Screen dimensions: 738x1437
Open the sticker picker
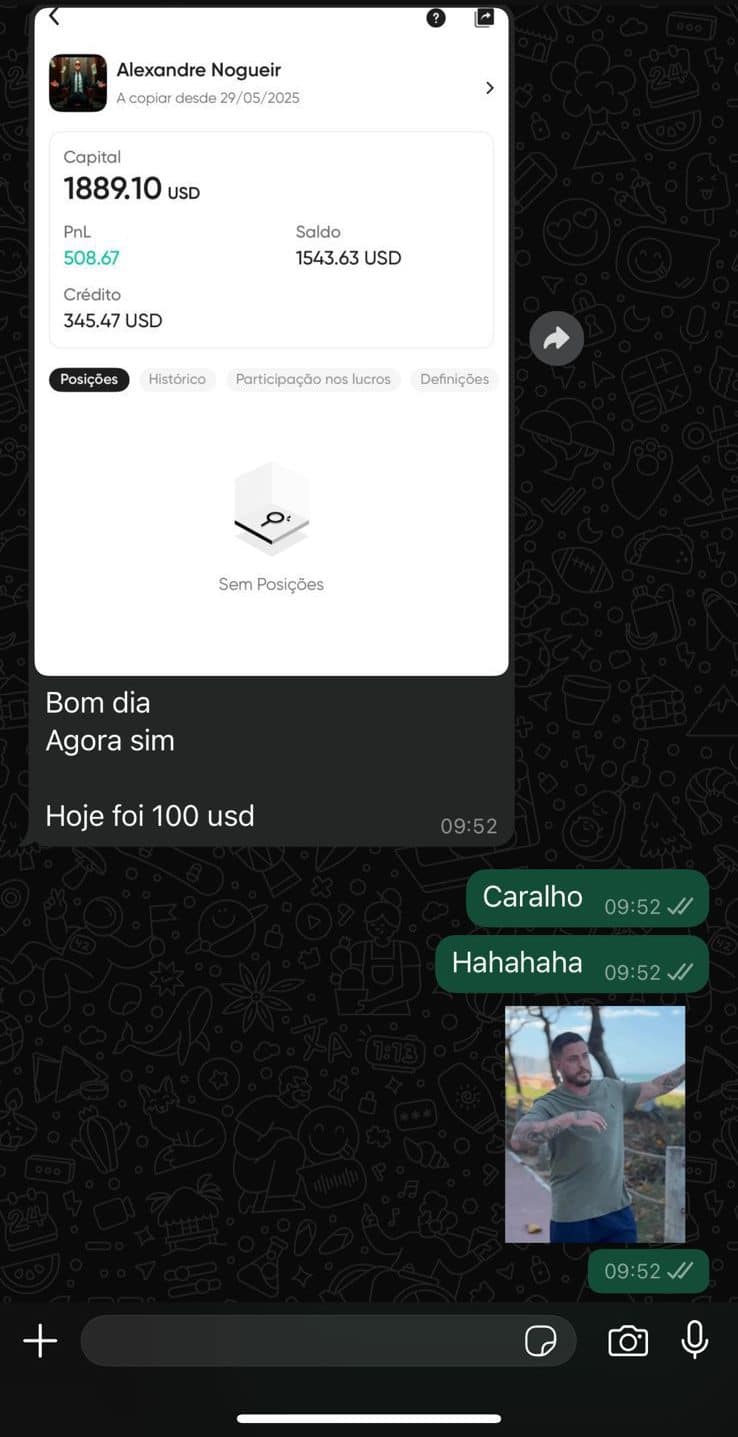[540, 1340]
